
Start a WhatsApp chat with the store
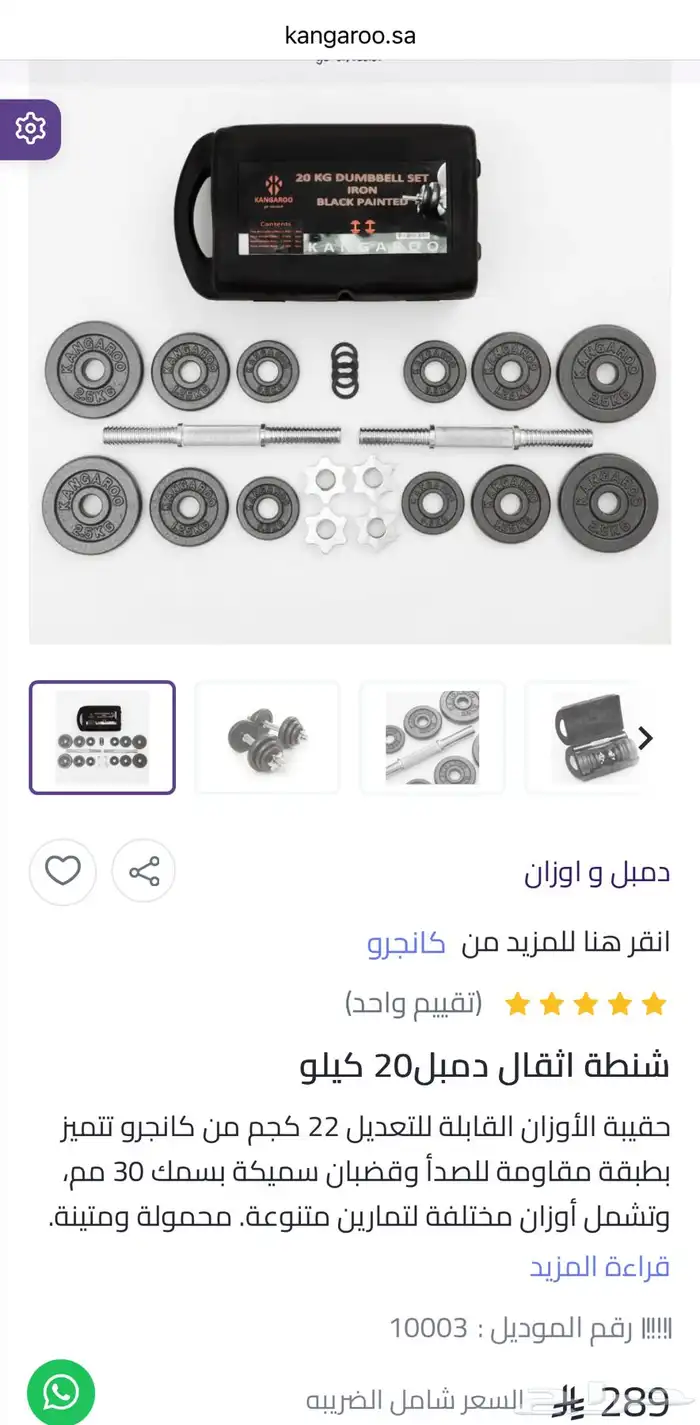pos(61,1392)
